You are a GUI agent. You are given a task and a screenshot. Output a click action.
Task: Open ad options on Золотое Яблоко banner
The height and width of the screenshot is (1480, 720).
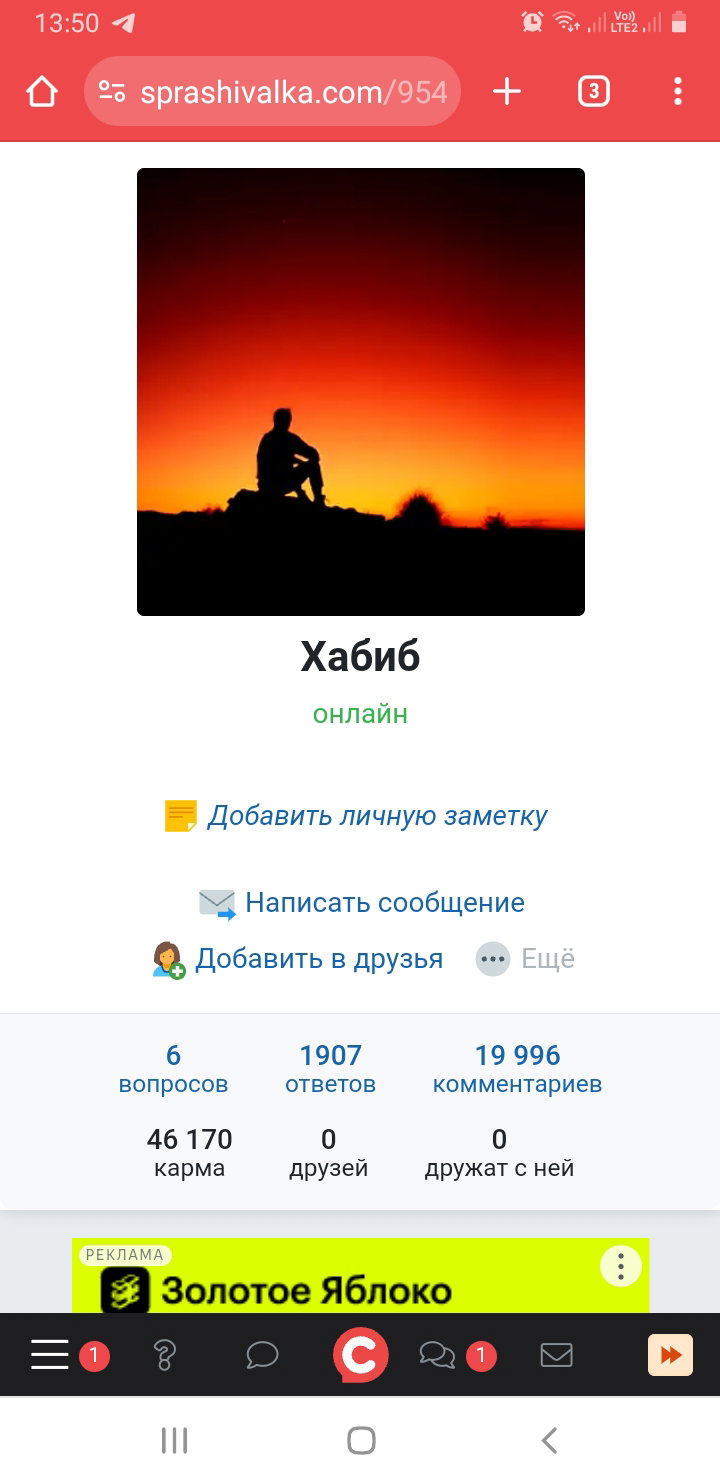point(620,1267)
